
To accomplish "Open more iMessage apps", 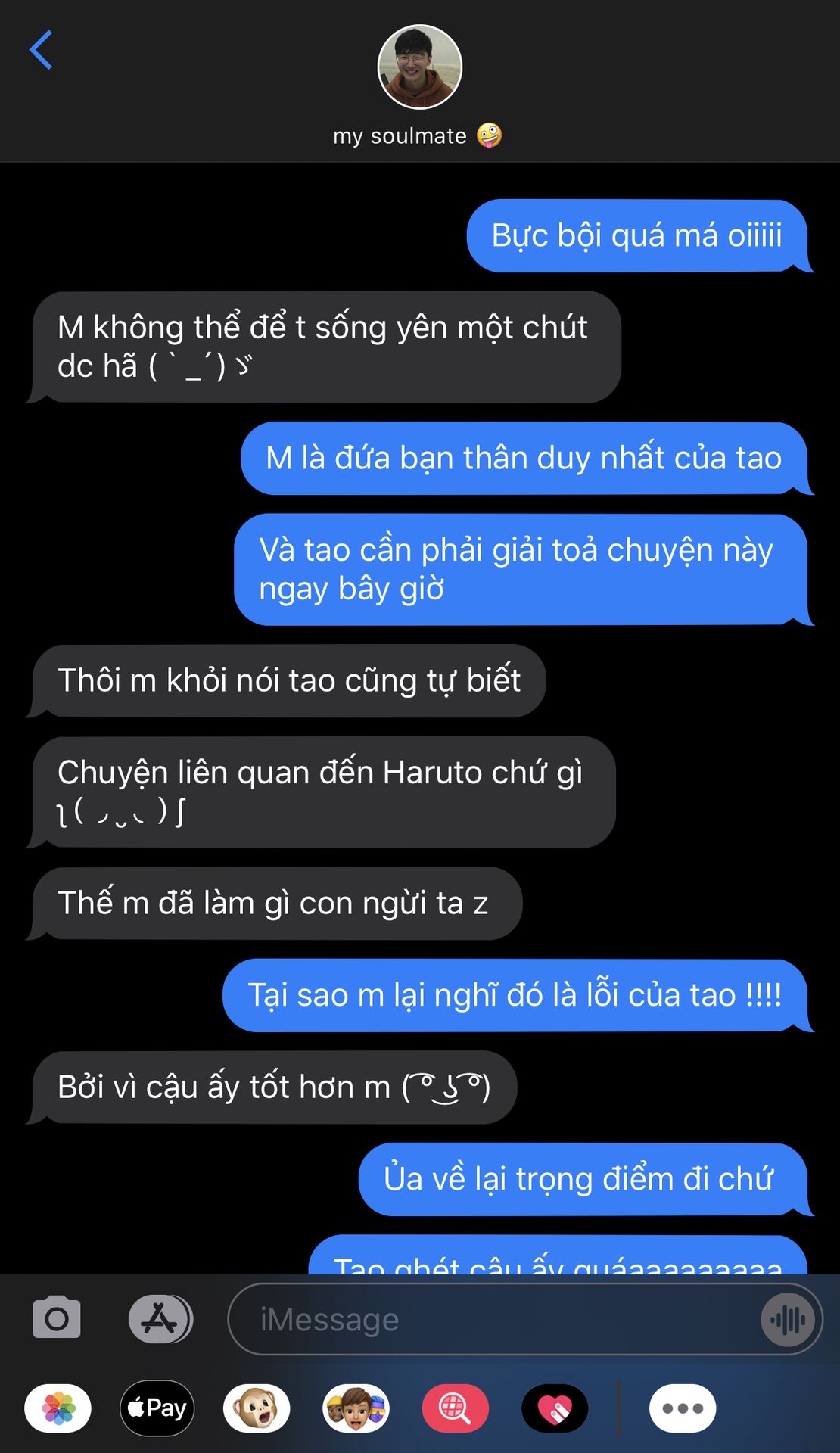I will click(x=683, y=1408).
